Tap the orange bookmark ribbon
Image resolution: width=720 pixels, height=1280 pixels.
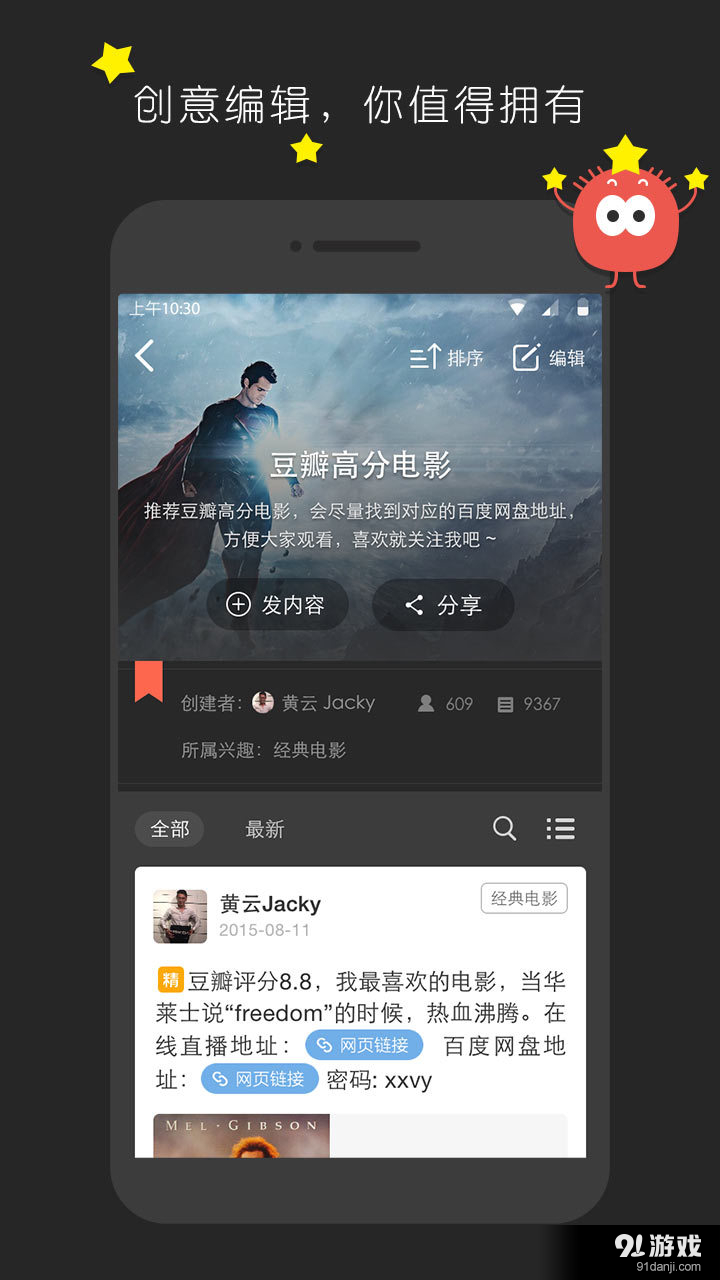(148, 680)
